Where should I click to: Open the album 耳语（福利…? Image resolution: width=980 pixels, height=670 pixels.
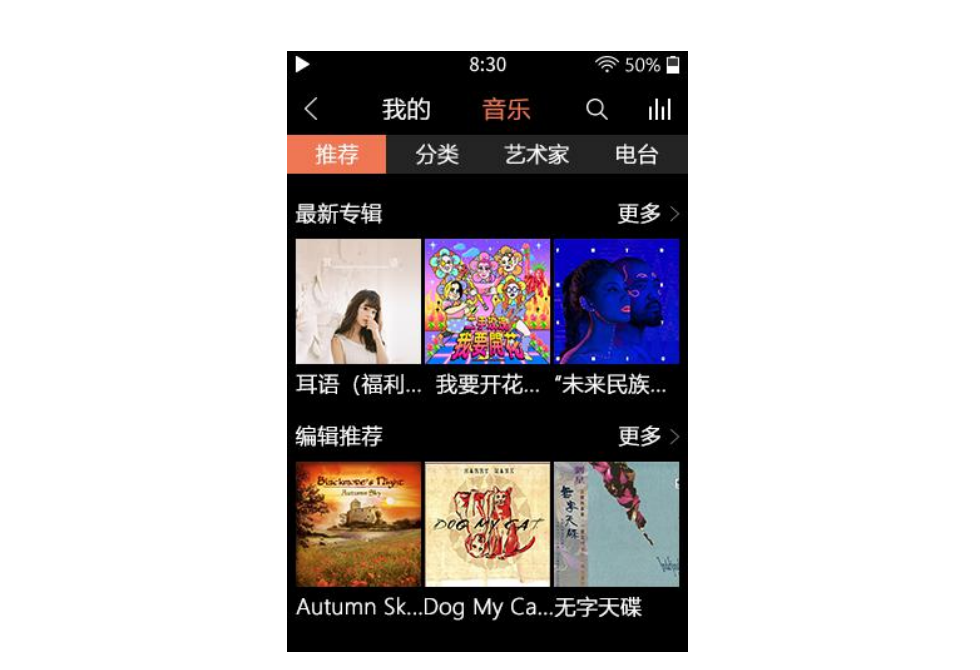click(358, 301)
